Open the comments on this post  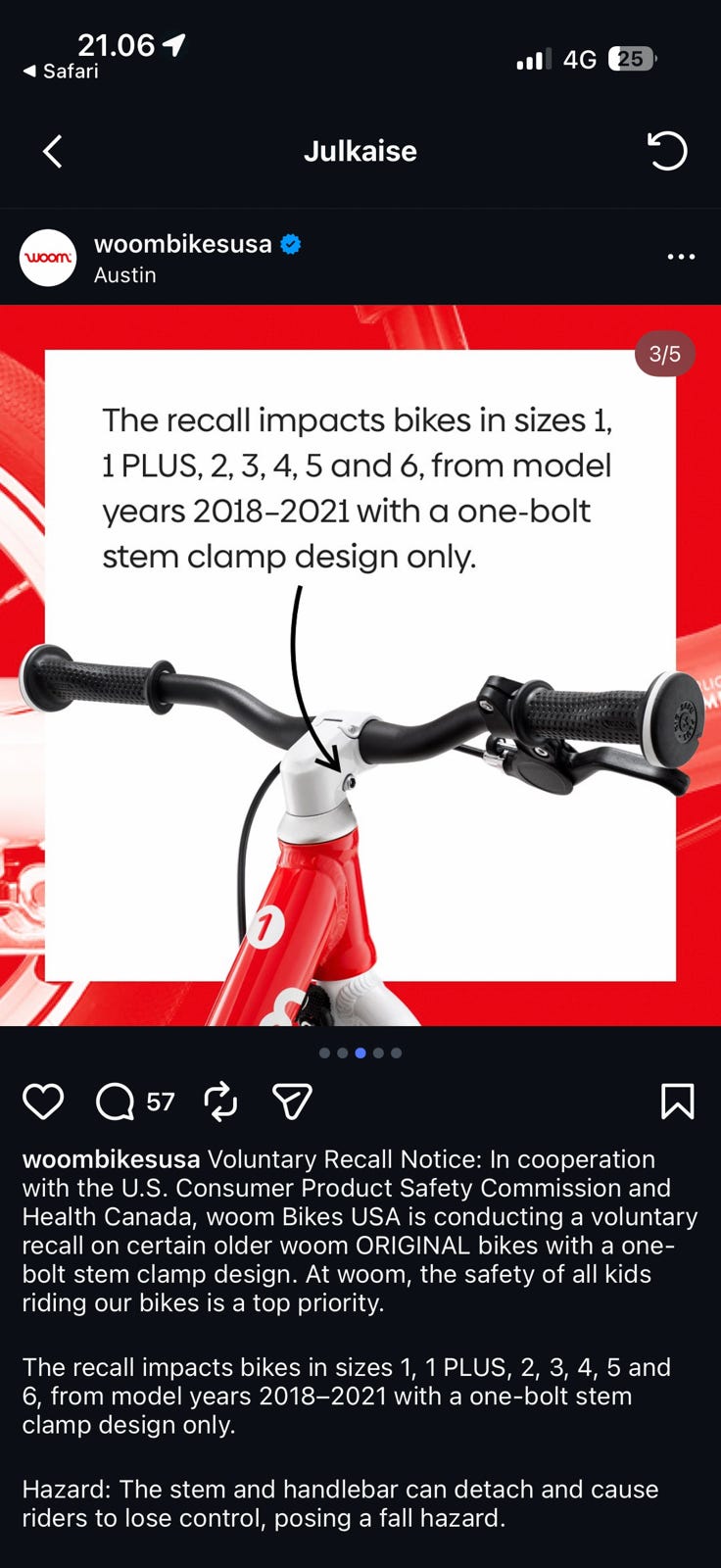pyautogui.click(x=116, y=1102)
